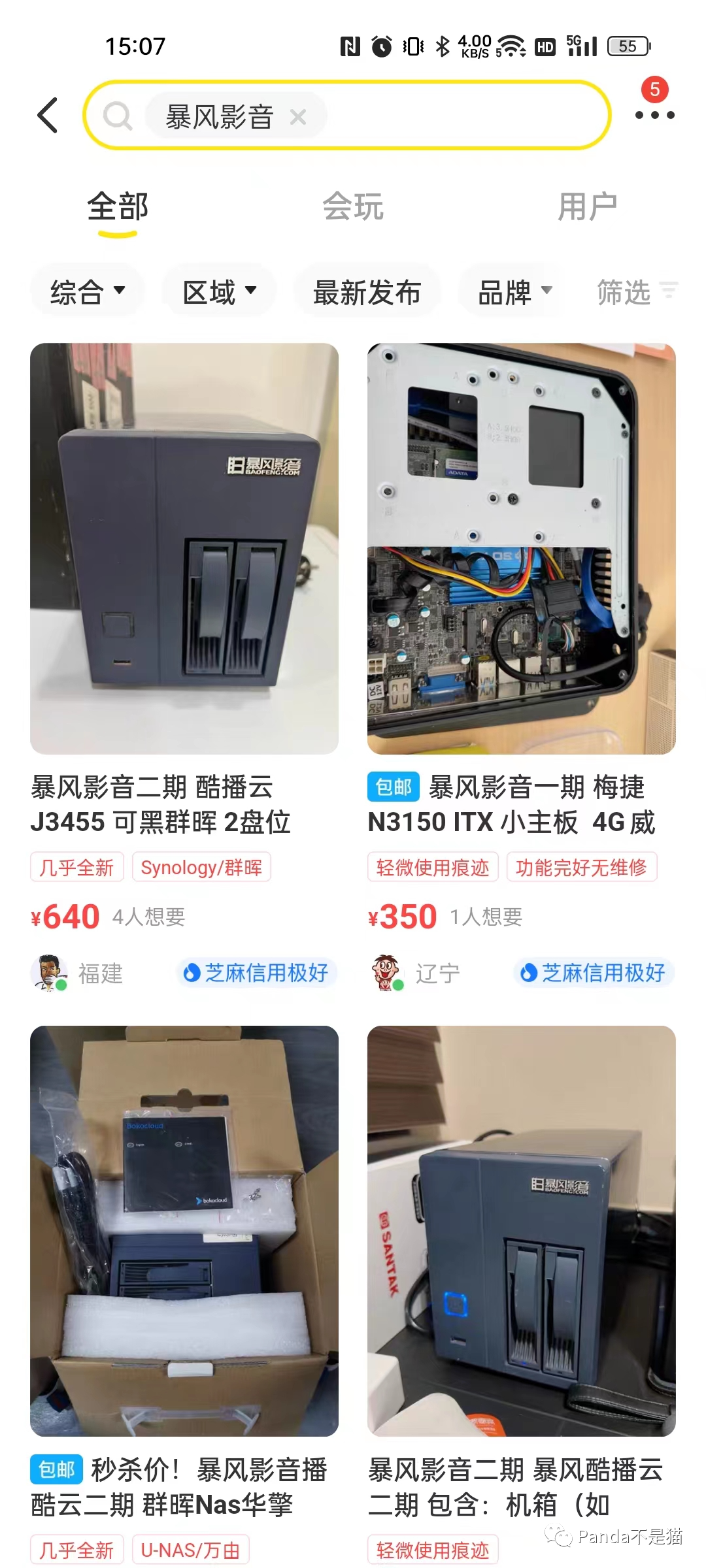The height and width of the screenshot is (1568, 706).
Task: Switch to the 用户 tab
Action: pos(587,206)
